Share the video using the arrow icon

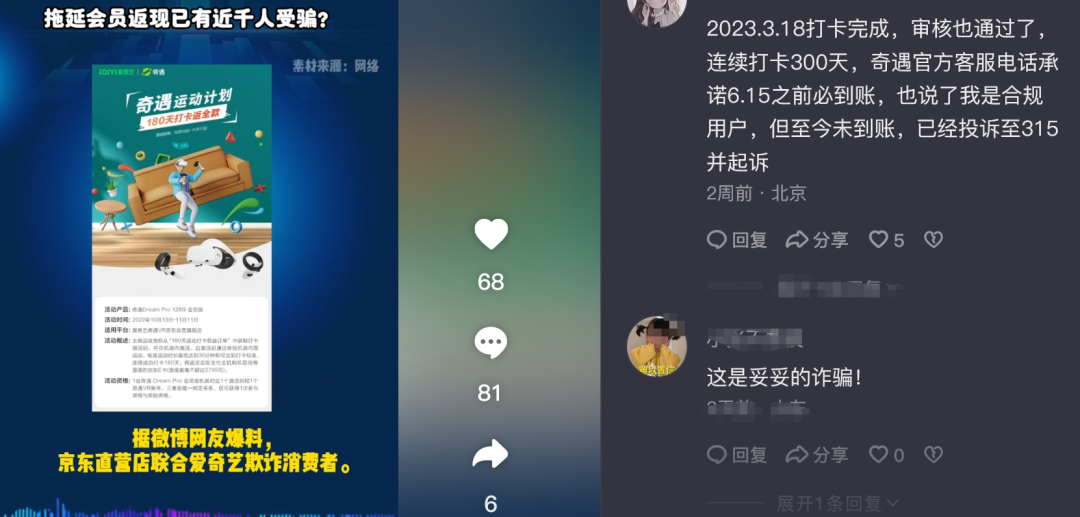[x=490, y=456]
